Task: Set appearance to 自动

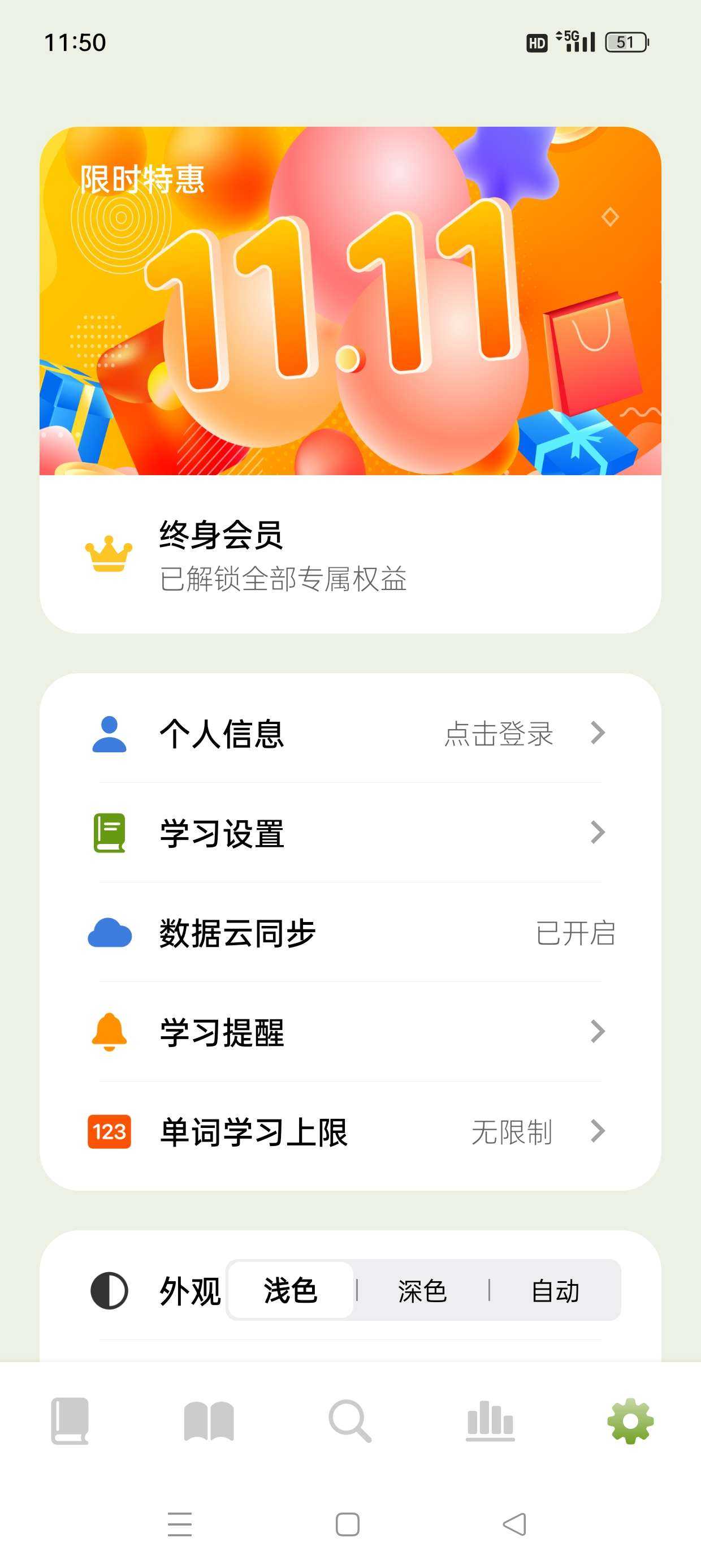Action: [x=555, y=1290]
